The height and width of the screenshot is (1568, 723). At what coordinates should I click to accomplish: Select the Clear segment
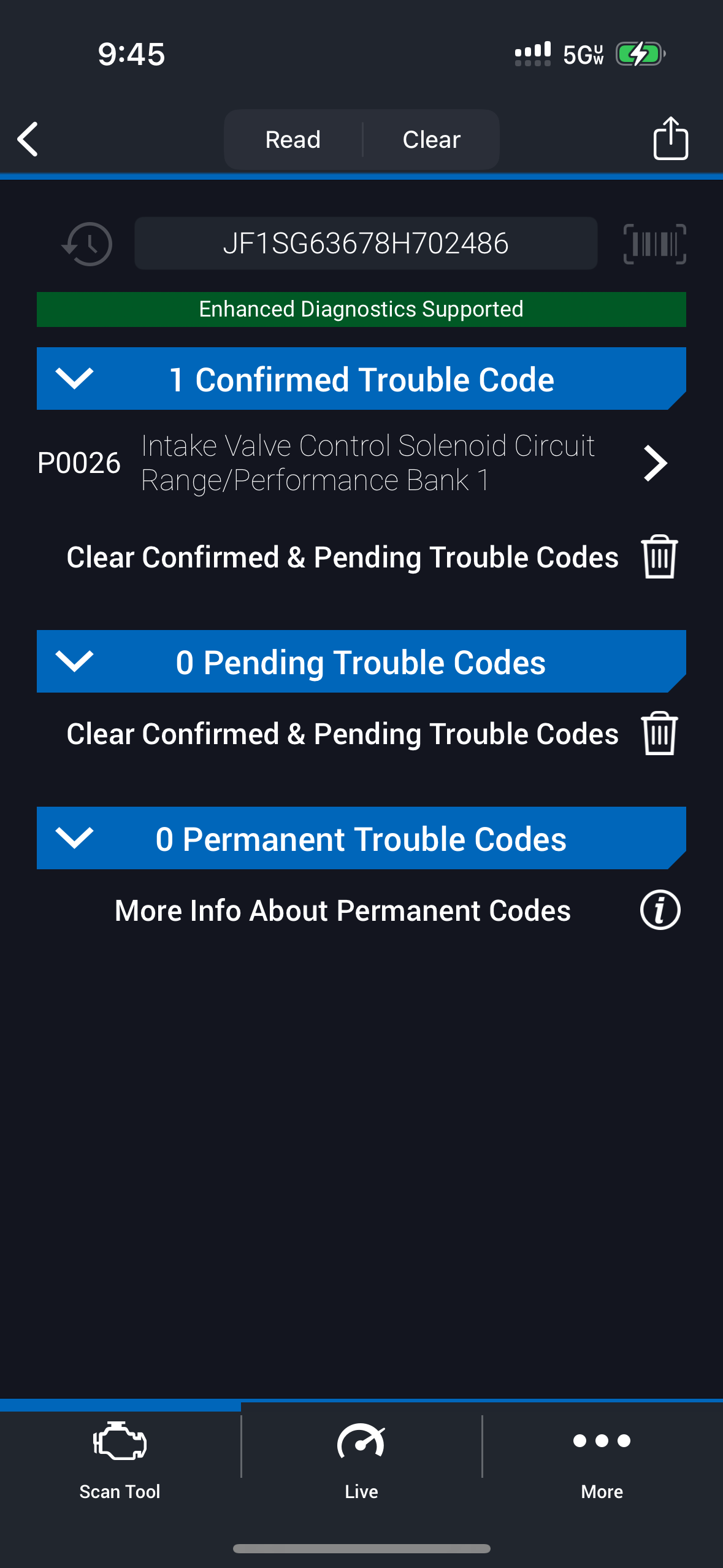click(x=431, y=140)
